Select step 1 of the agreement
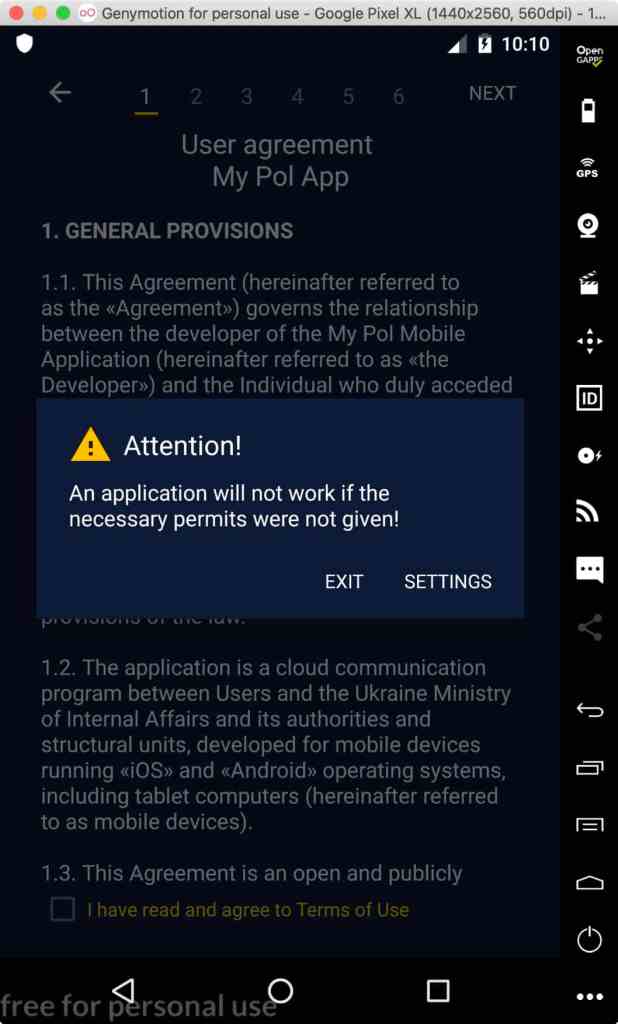Viewport: 618px width, 1024px height. tap(145, 97)
